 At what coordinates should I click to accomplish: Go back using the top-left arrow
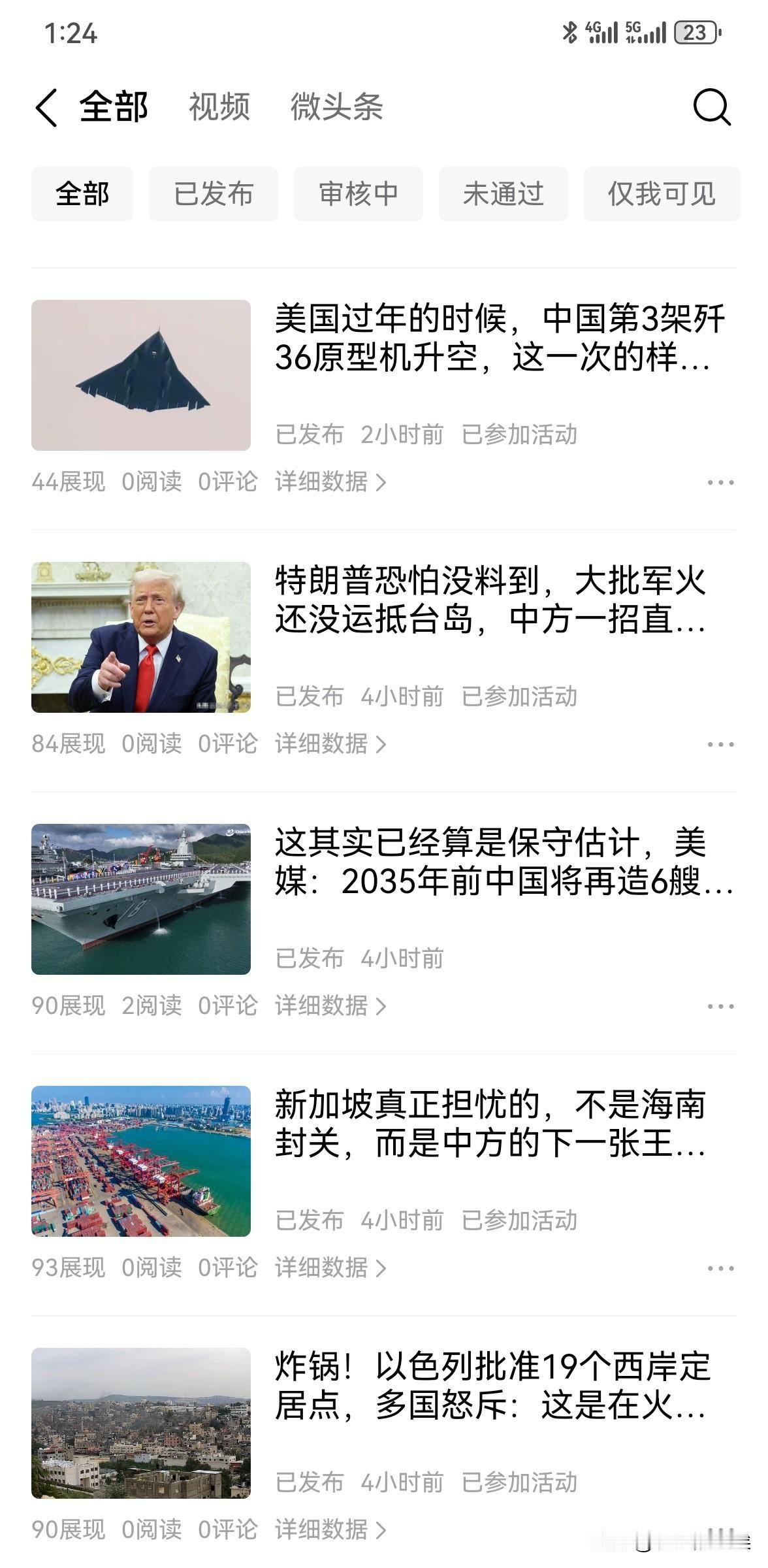[x=47, y=107]
